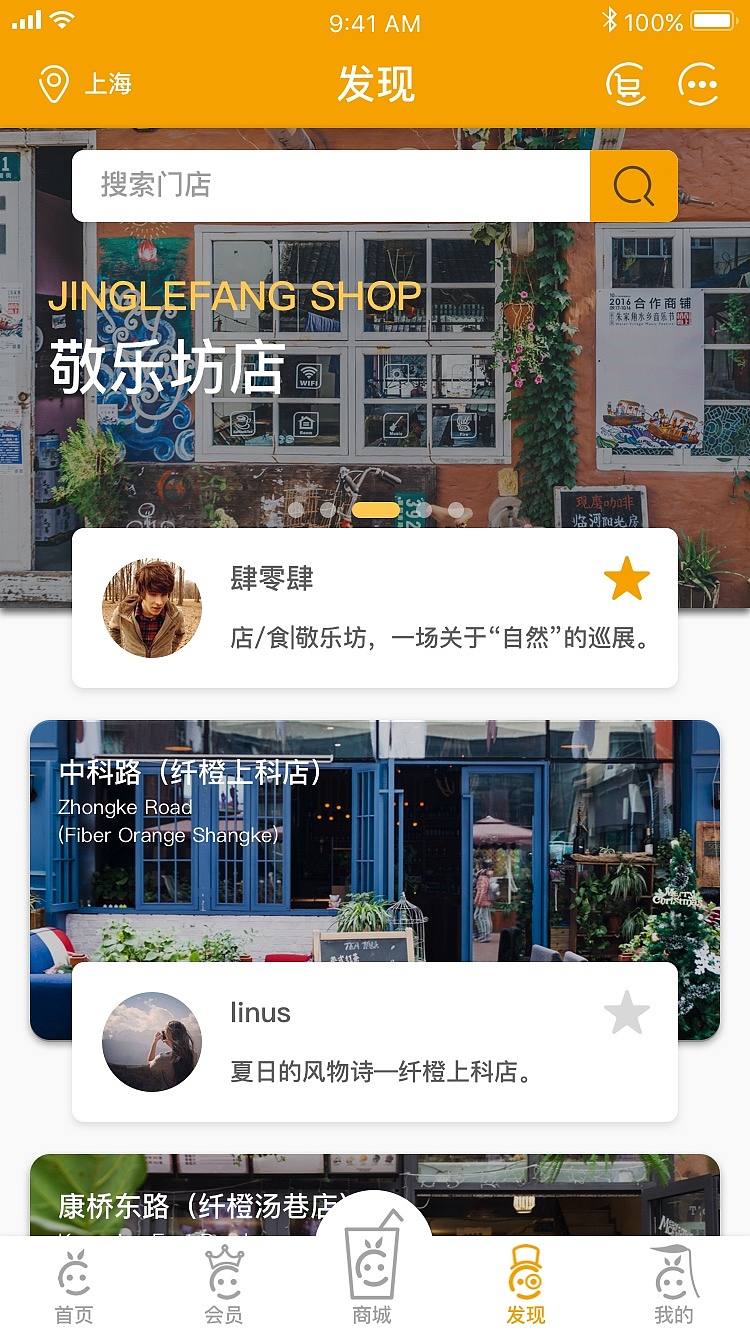Tap the location pin icon beside 上海
The image size is (750, 1334).
pyautogui.click(x=52, y=84)
